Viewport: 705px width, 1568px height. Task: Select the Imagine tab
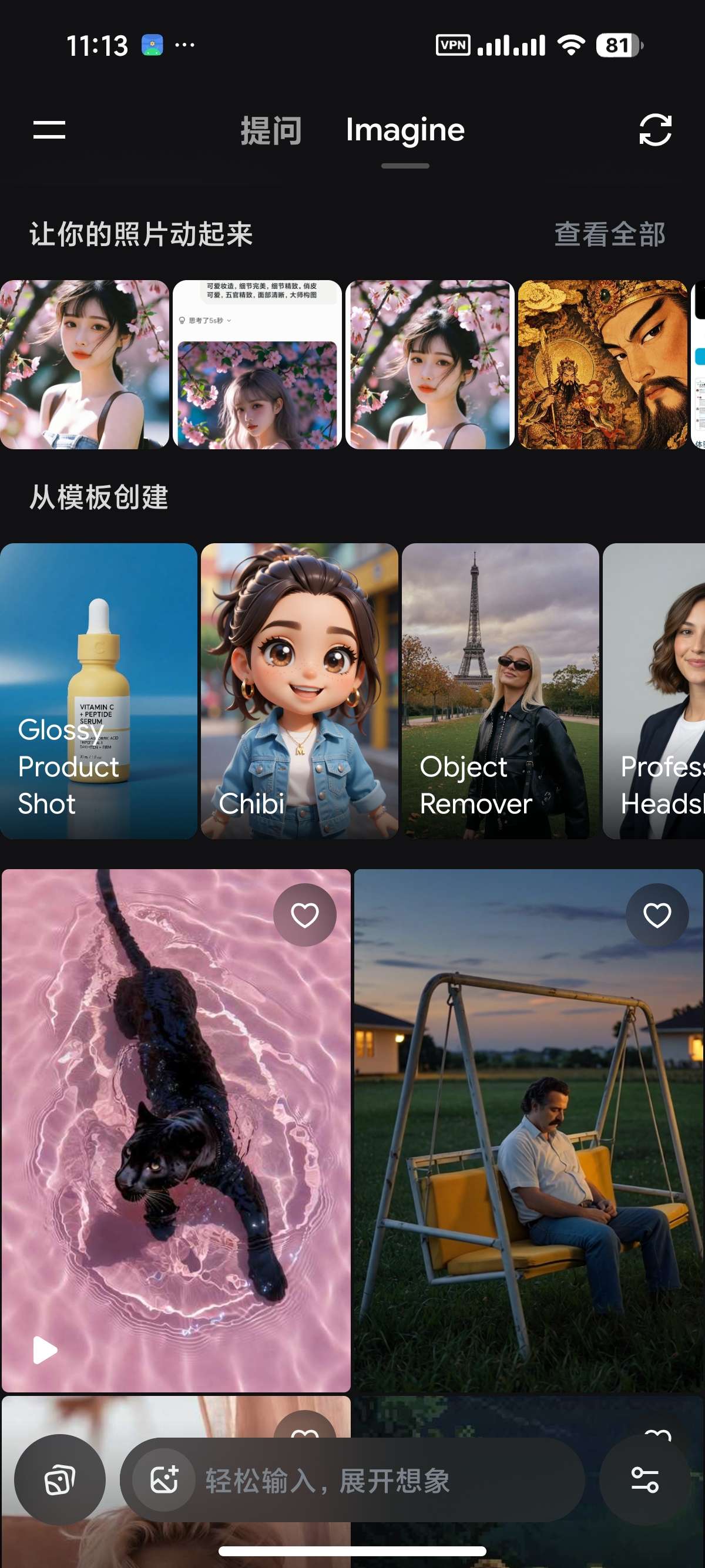(x=405, y=130)
